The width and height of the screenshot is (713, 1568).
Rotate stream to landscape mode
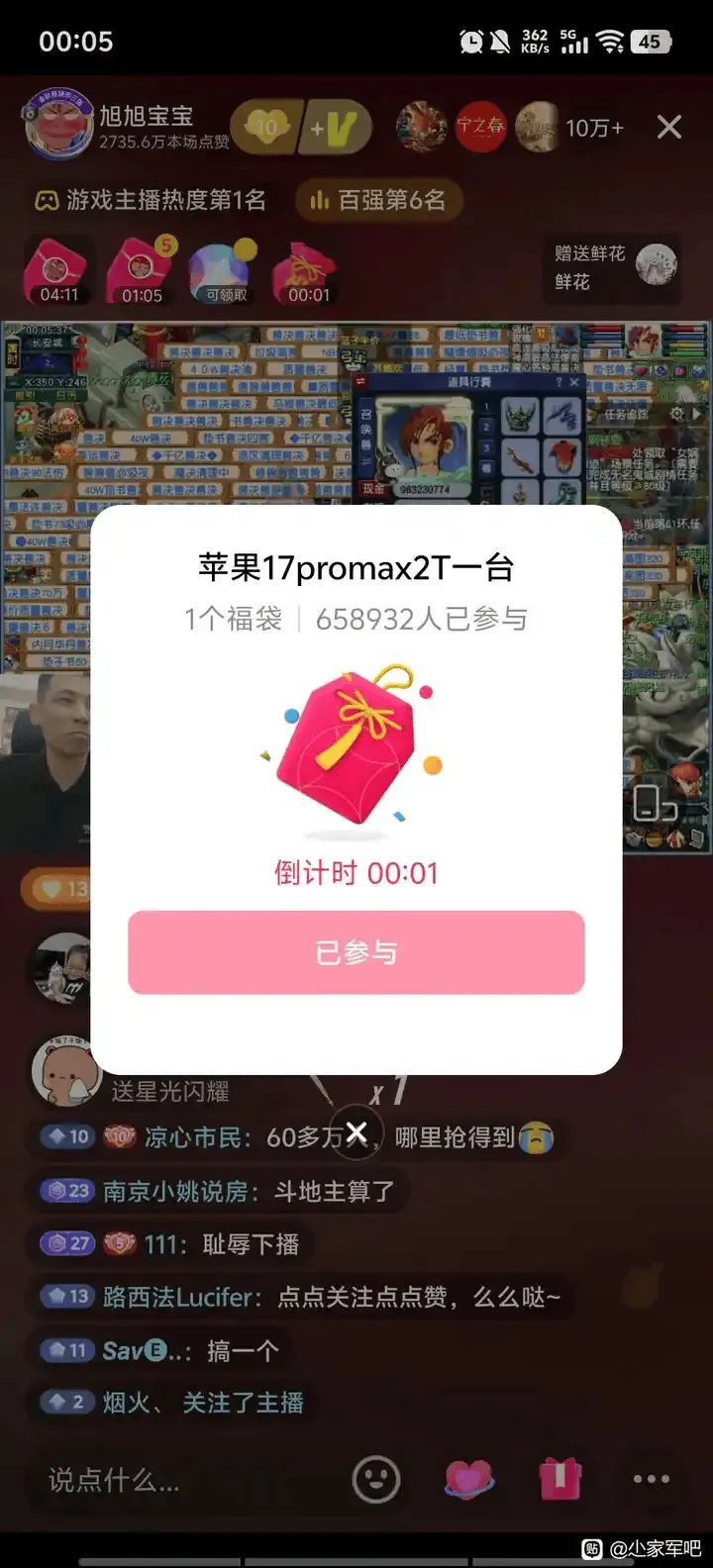(654, 804)
